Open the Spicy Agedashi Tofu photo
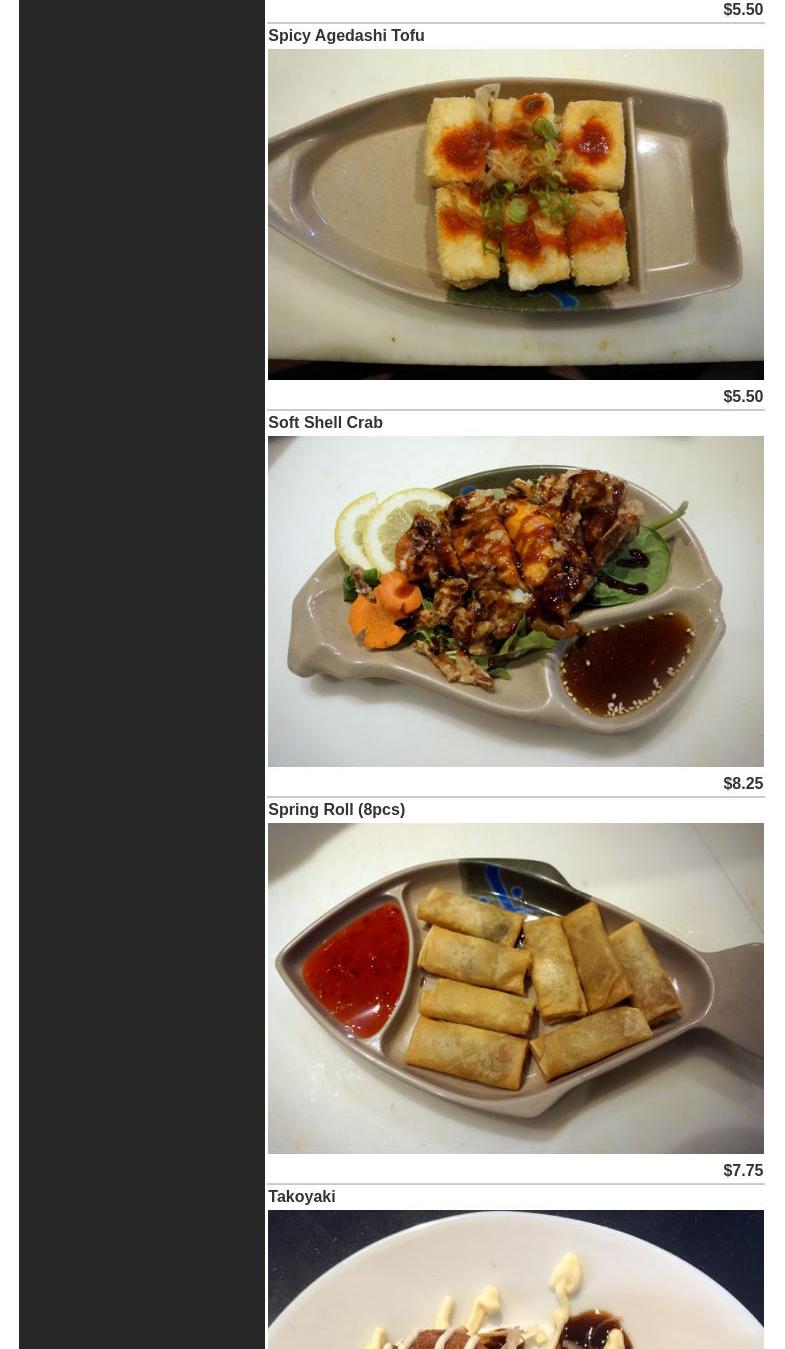The image size is (785, 1349). [515, 214]
